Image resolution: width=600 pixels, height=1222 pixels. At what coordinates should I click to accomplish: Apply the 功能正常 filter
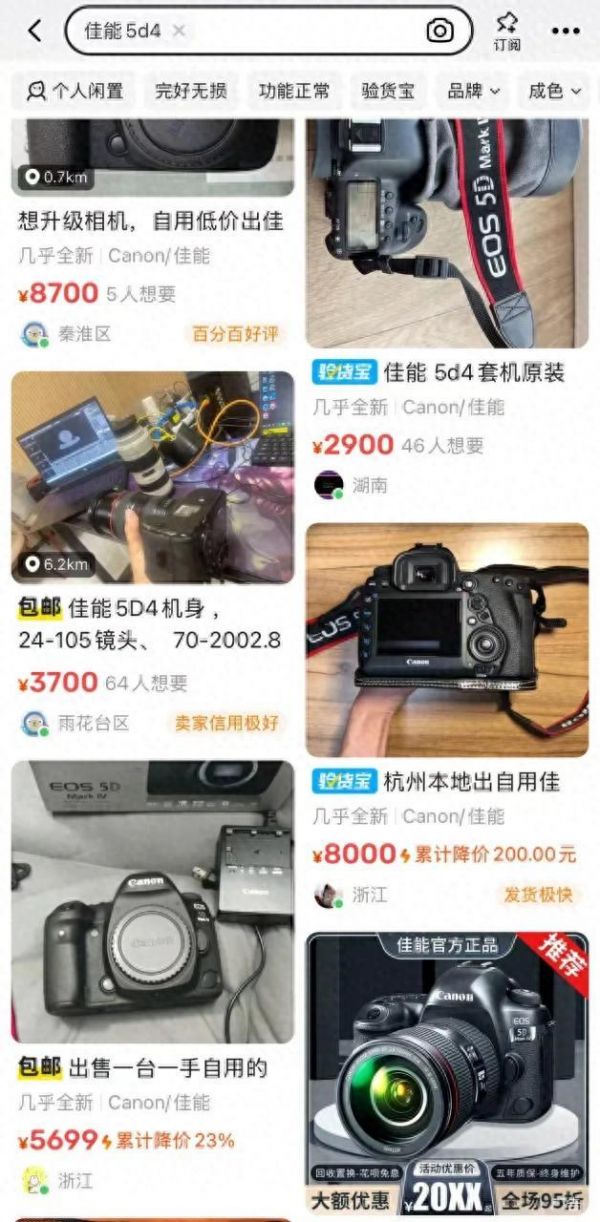(x=294, y=91)
